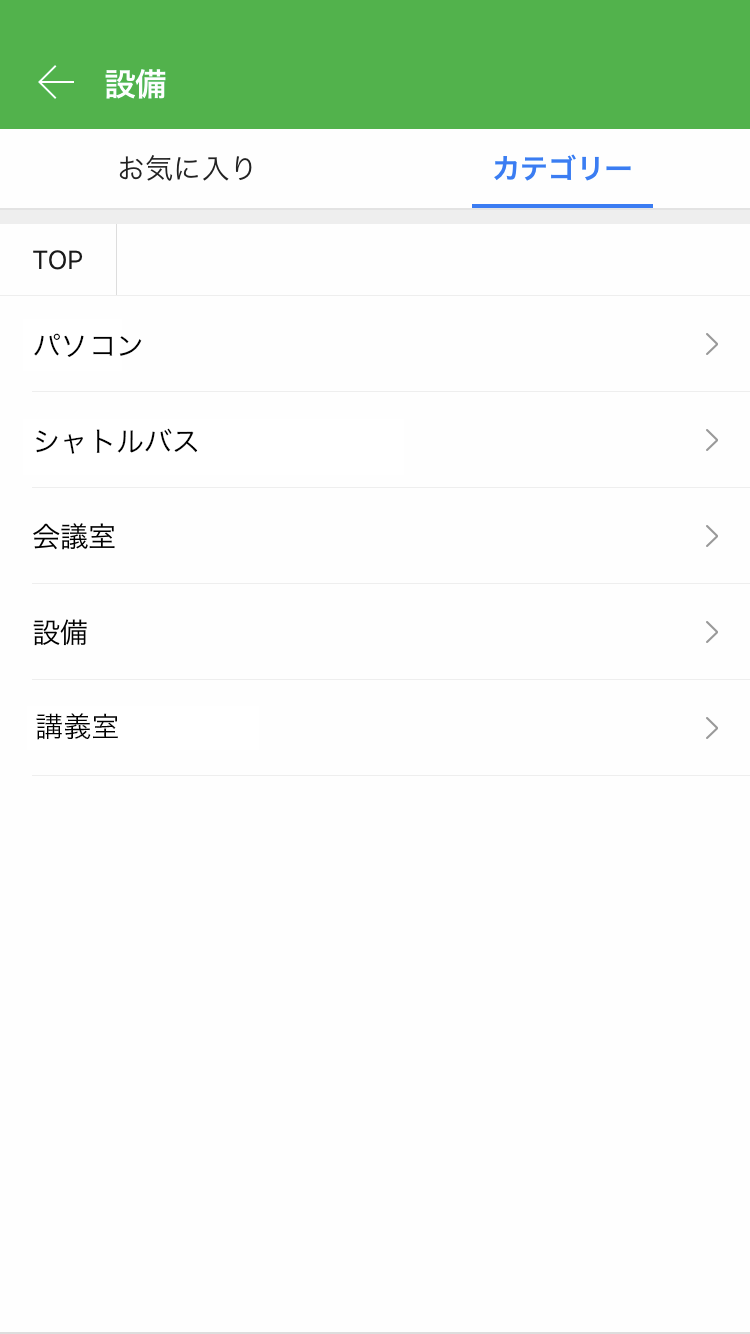This screenshot has width=750, height=1334.
Task: Select the カテゴリー tab
Action: (x=562, y=168)
